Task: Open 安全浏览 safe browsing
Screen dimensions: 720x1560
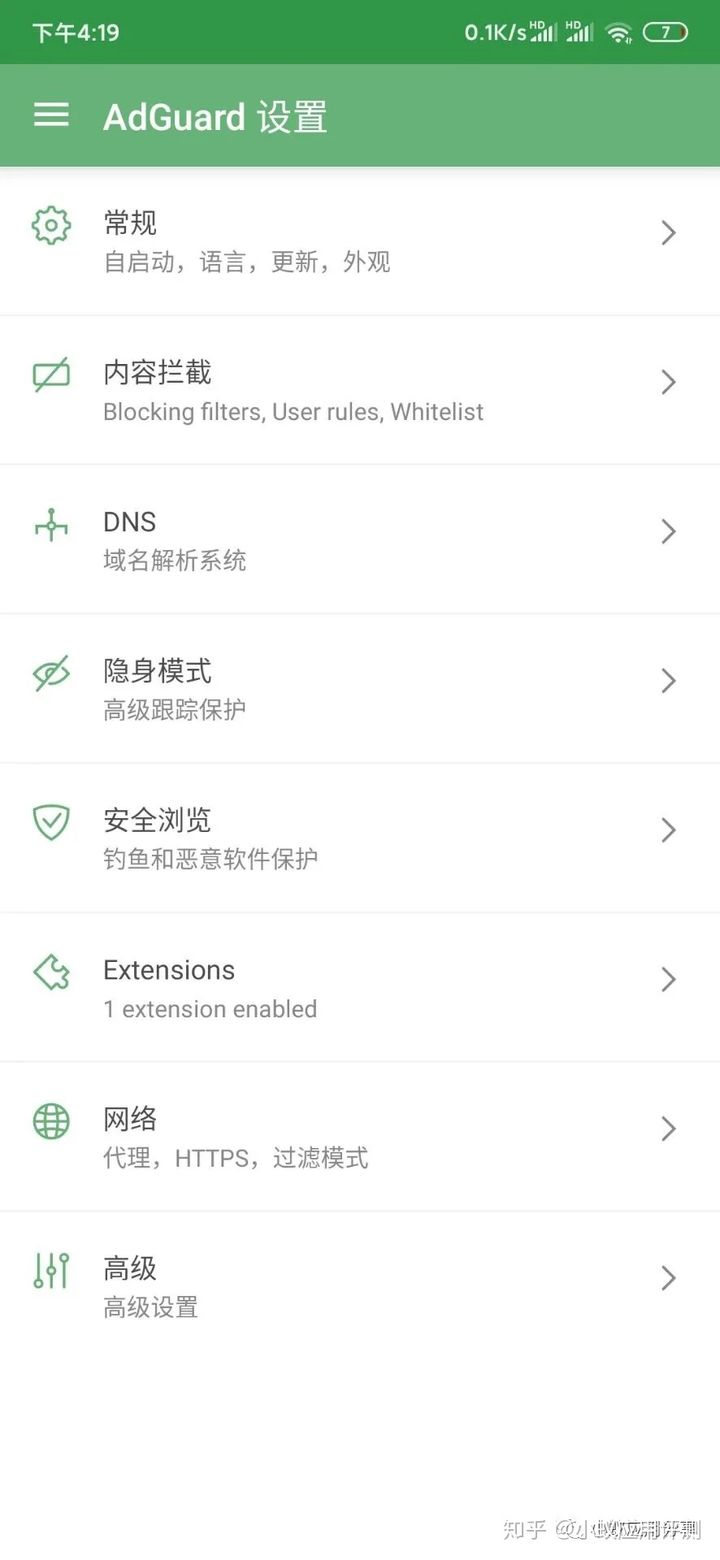Action: point(360,838)
